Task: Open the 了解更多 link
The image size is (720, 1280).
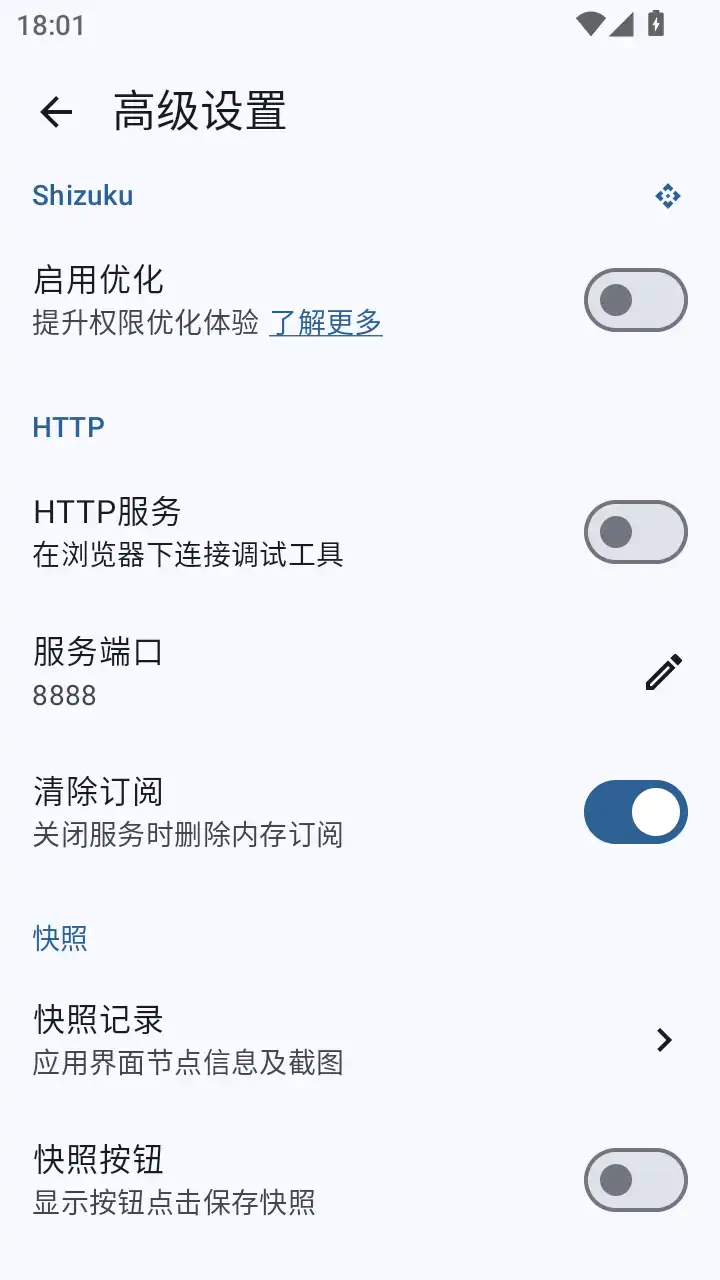Action: 327,324
